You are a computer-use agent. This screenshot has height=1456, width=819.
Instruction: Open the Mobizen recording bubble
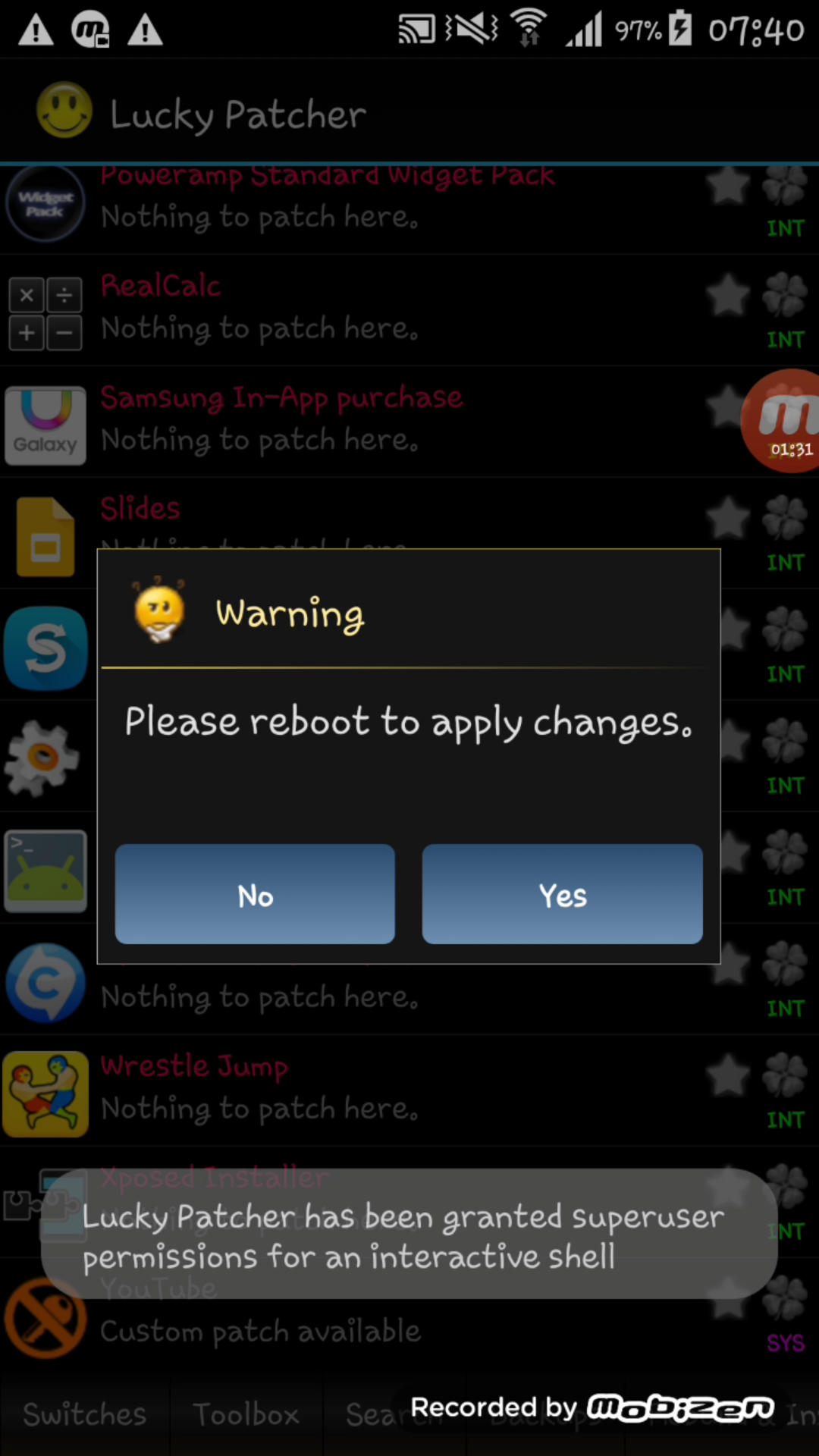click(x=785, y=422)
